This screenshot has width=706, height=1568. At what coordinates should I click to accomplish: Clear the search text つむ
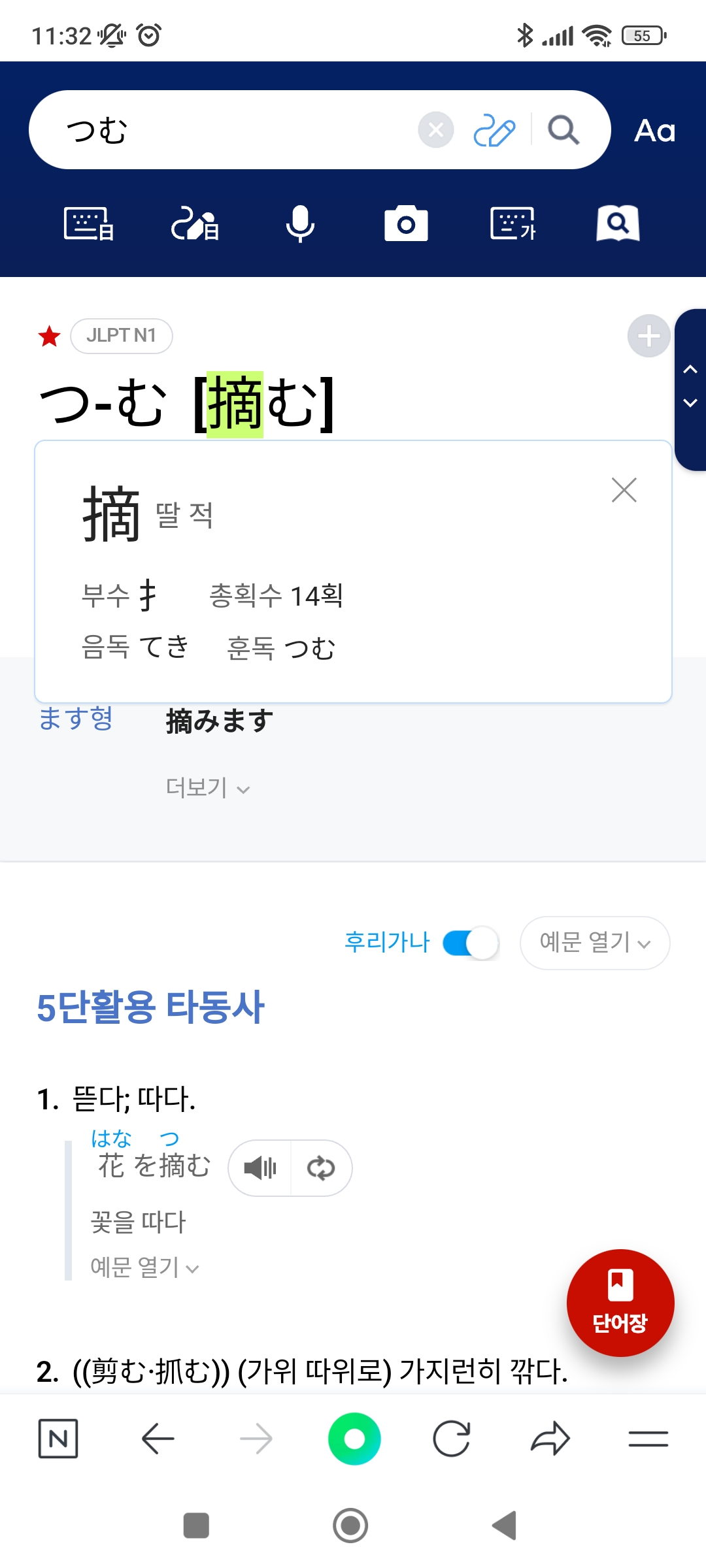436,130
